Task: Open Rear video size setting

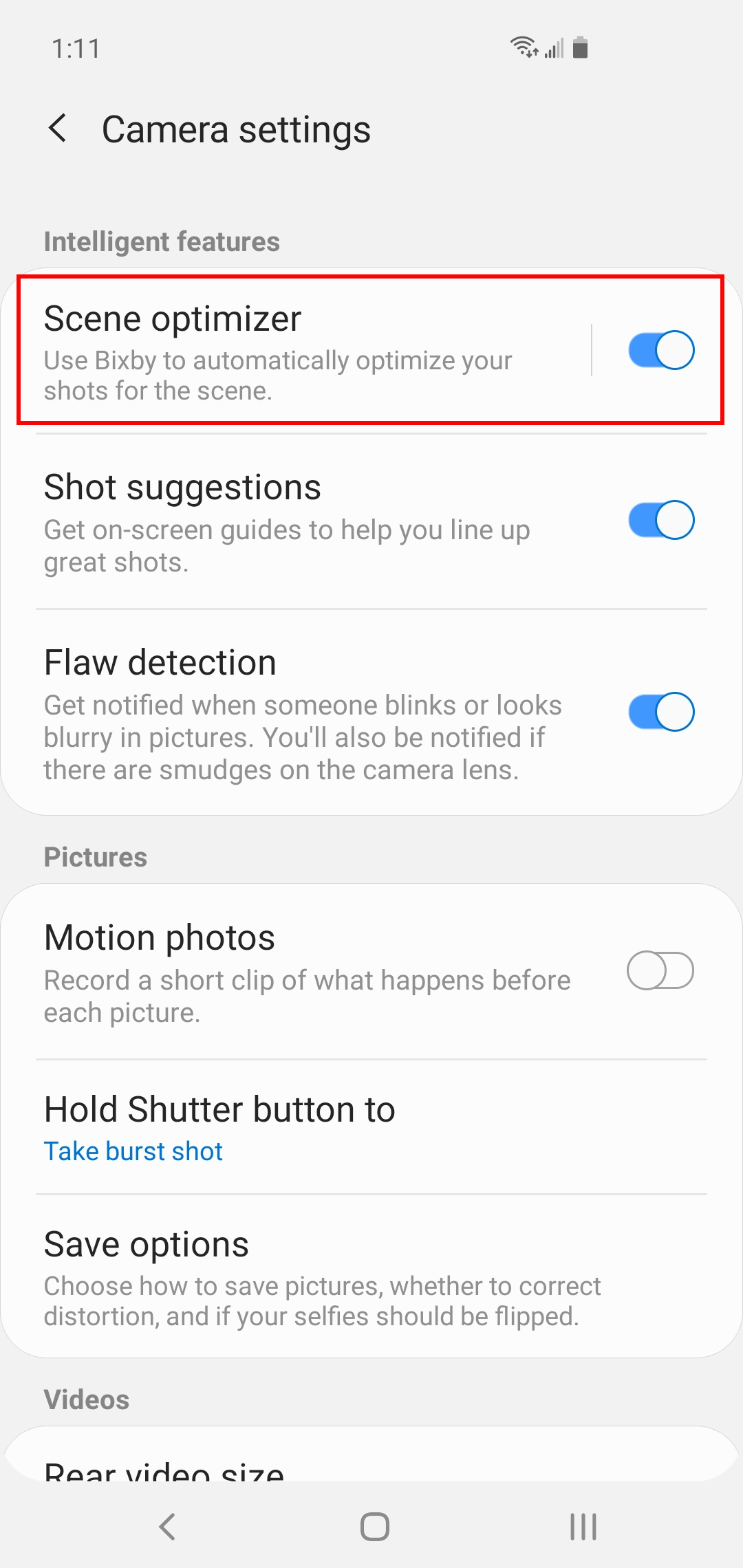Action: click(x=371, y=1458)
